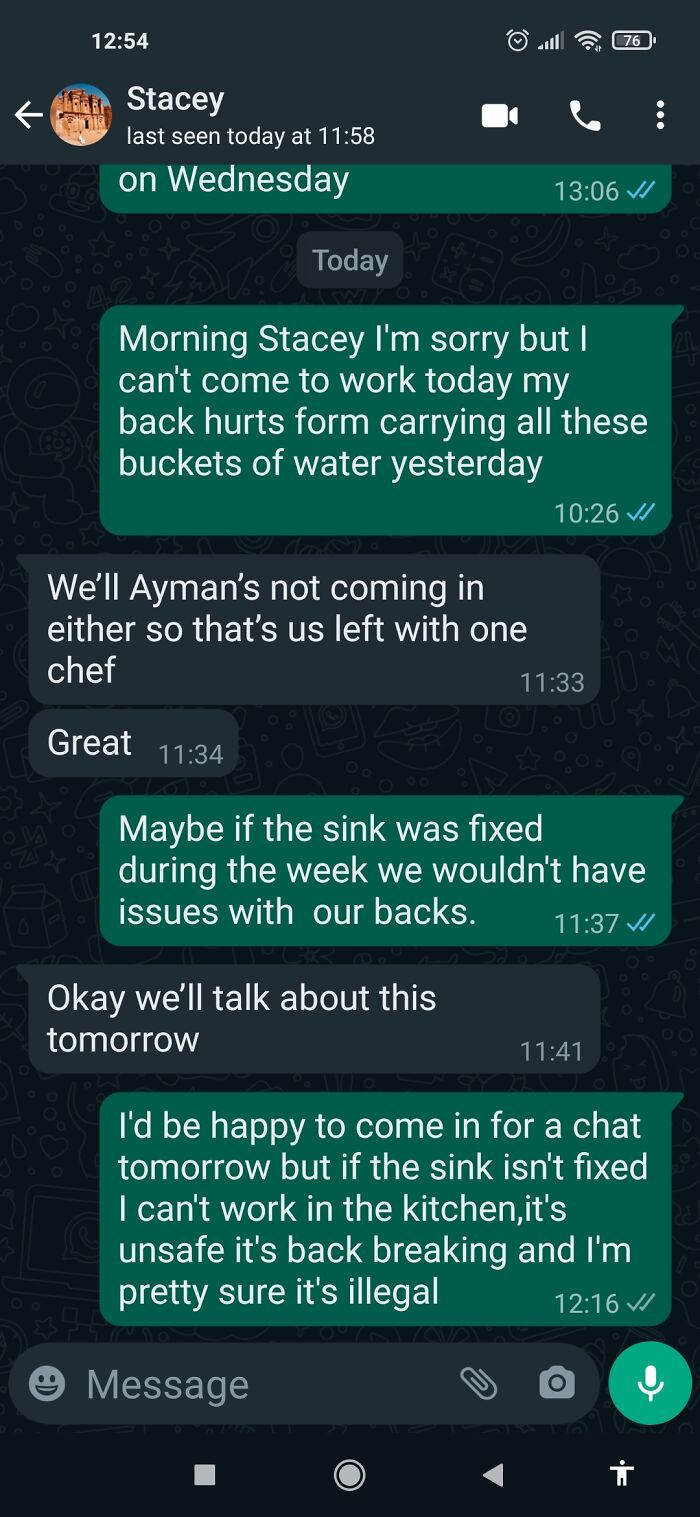
Task: Tap the system home button
Action: click(349, 1474)
